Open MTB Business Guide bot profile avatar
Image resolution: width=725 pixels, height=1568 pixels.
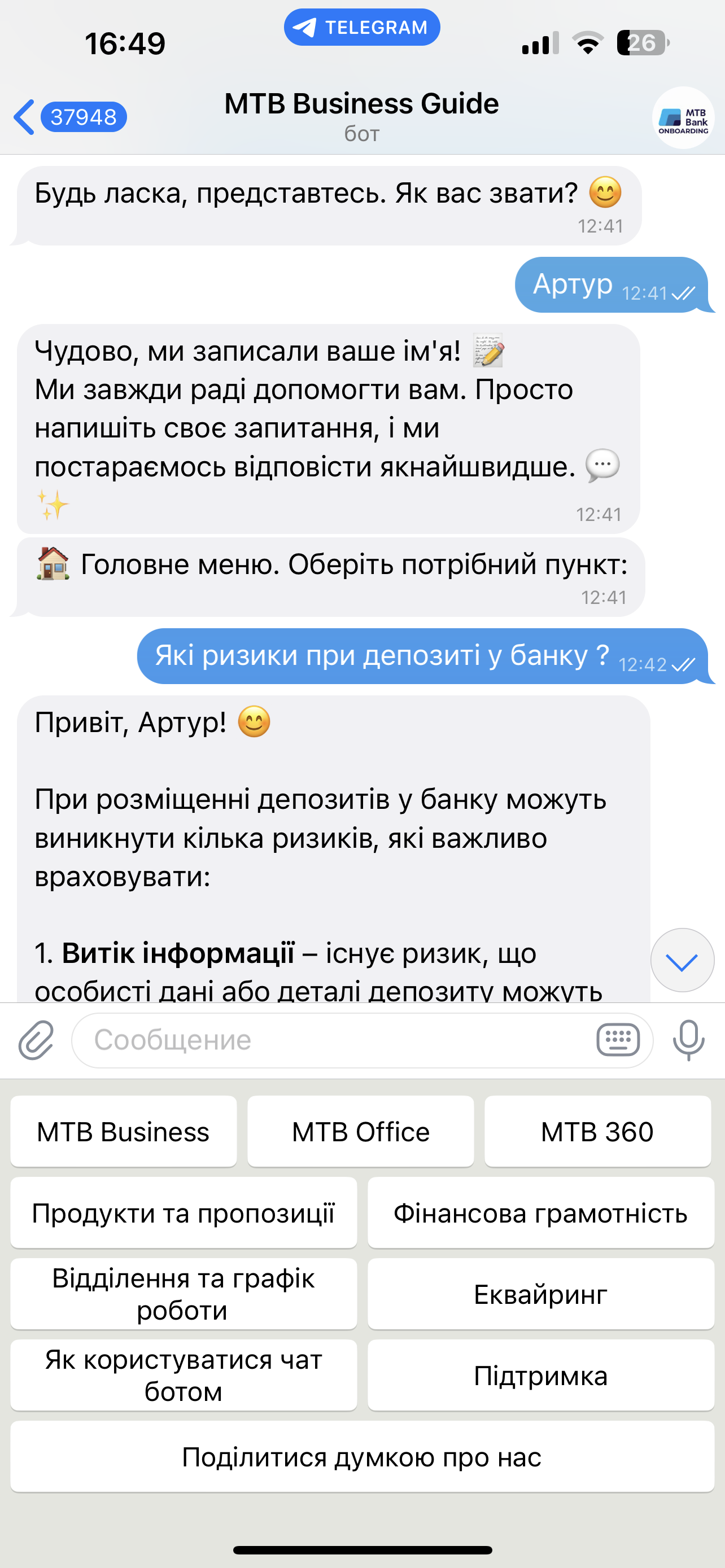[683, 118]
